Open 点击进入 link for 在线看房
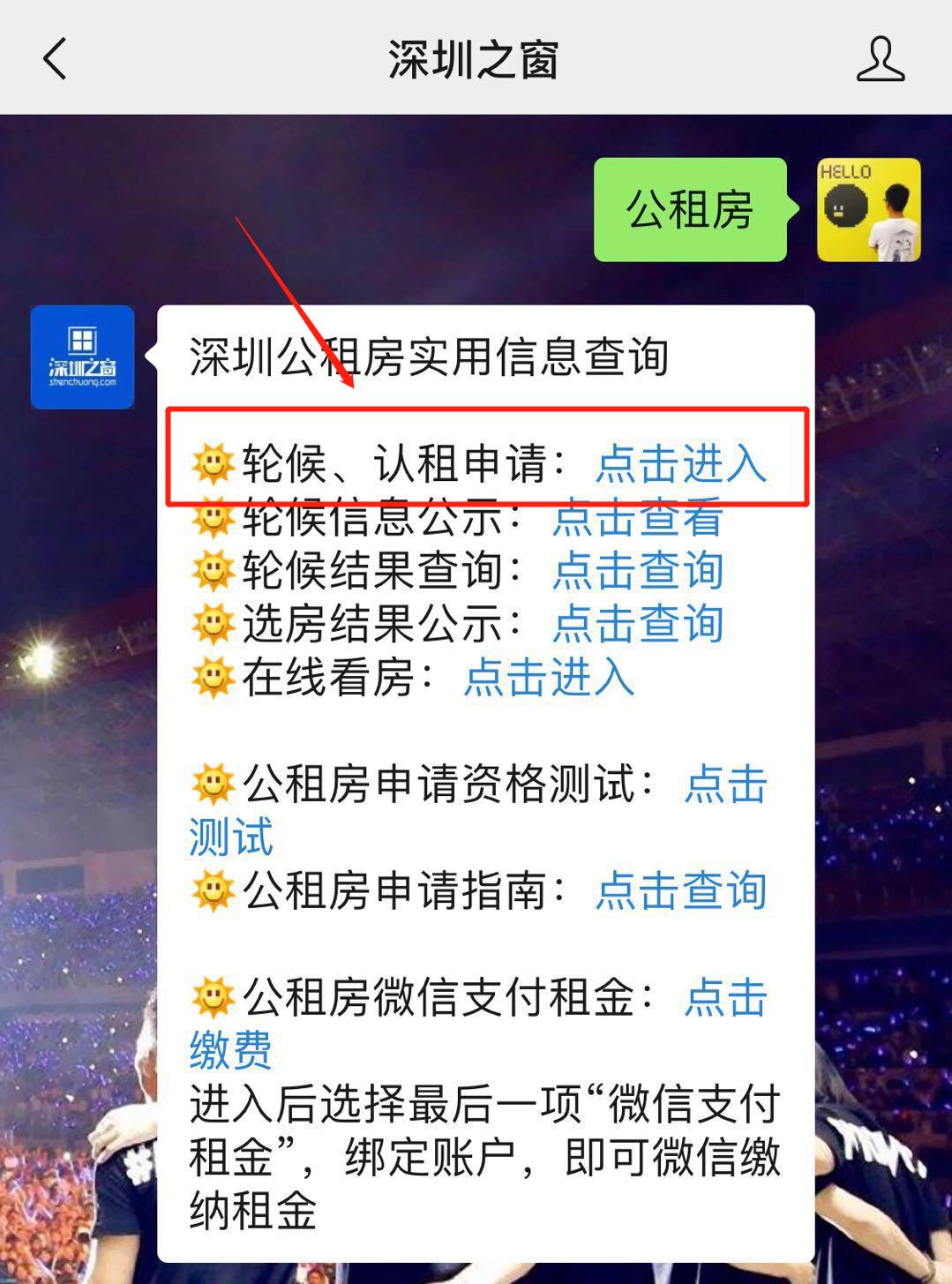952x1284 pixels. (549, 678)
